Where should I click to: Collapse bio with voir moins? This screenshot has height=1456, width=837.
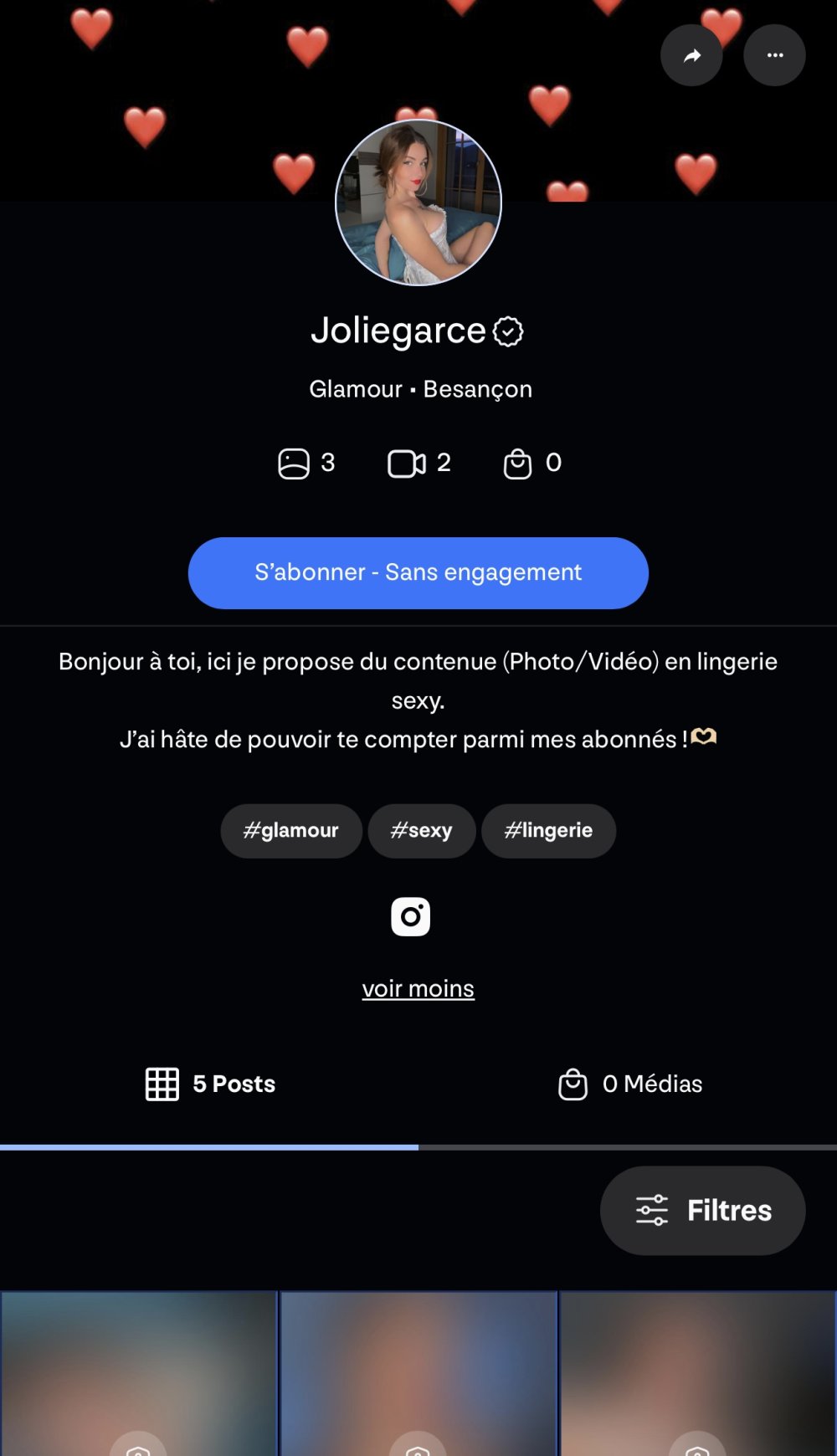[x=418, y=989]
